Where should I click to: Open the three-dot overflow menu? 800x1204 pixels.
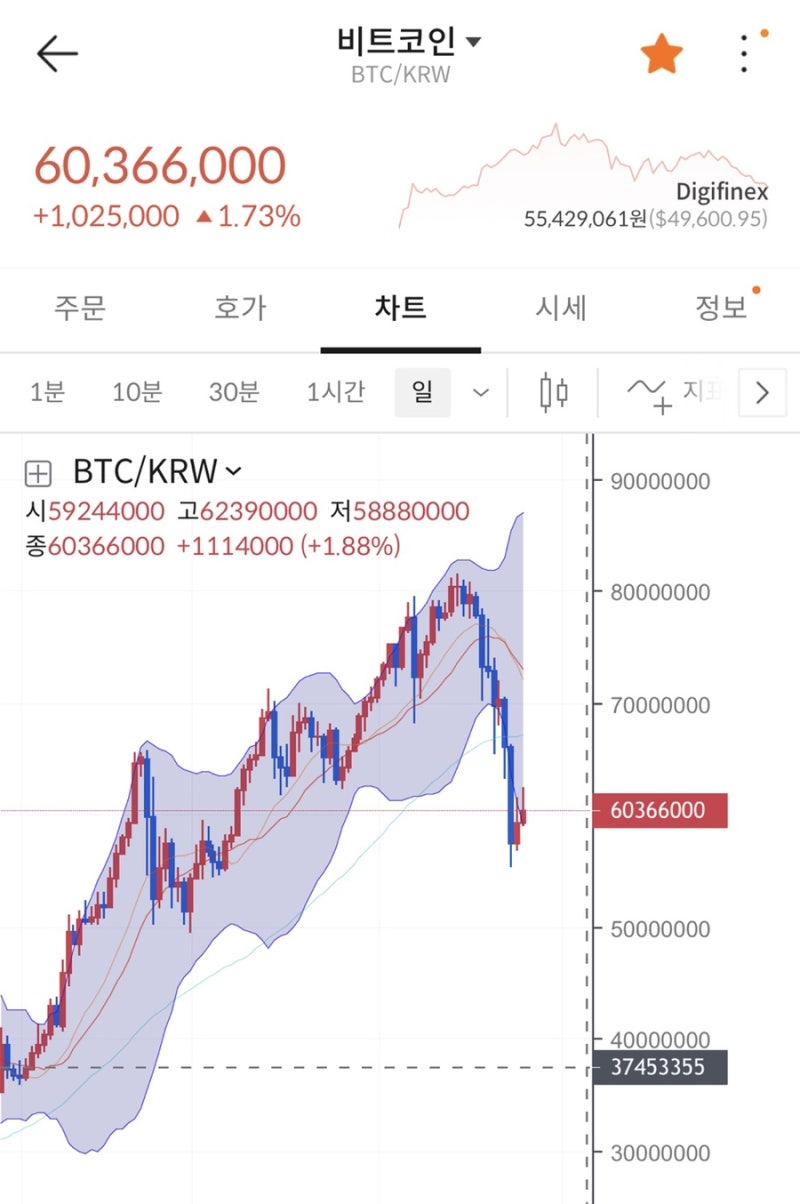(743, 54)
